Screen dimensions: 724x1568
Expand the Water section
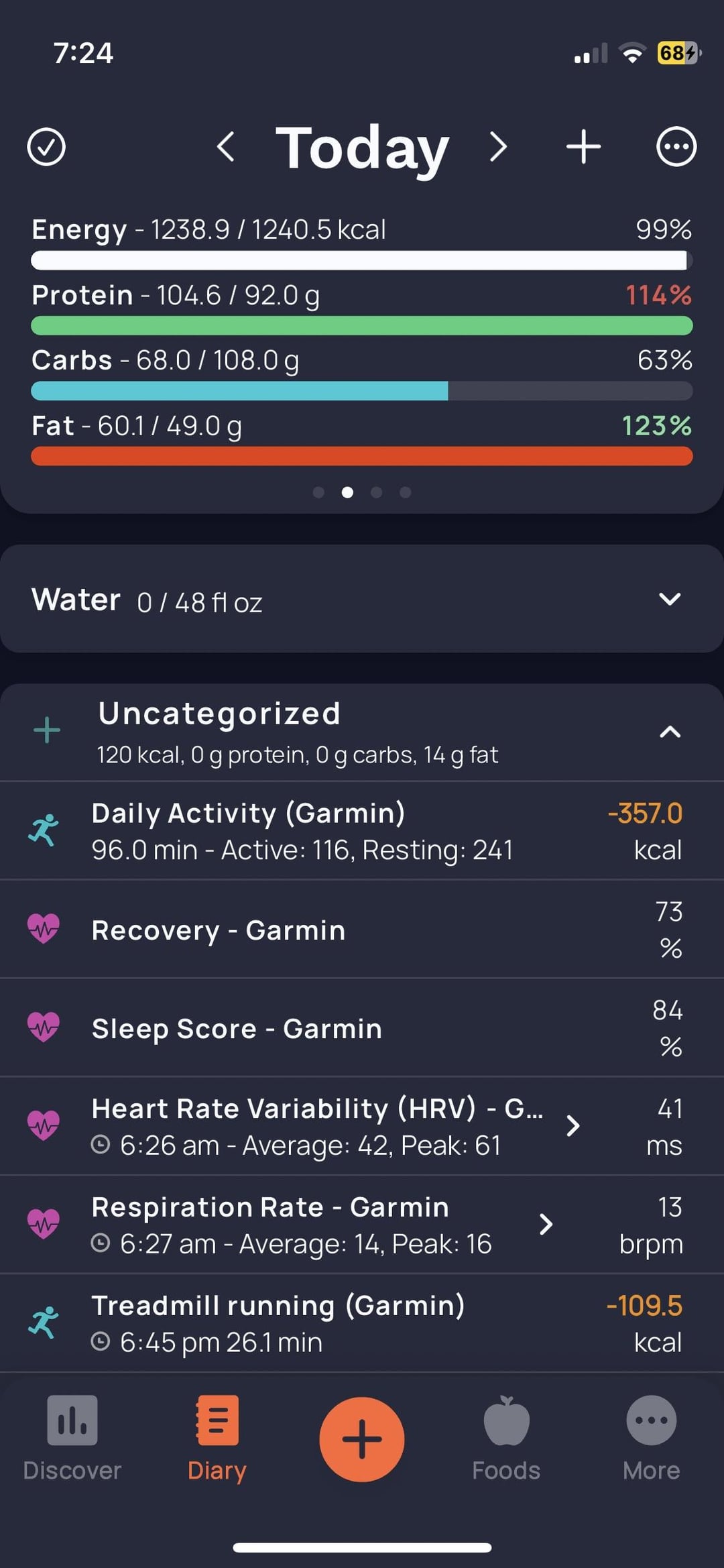[670, 599]
